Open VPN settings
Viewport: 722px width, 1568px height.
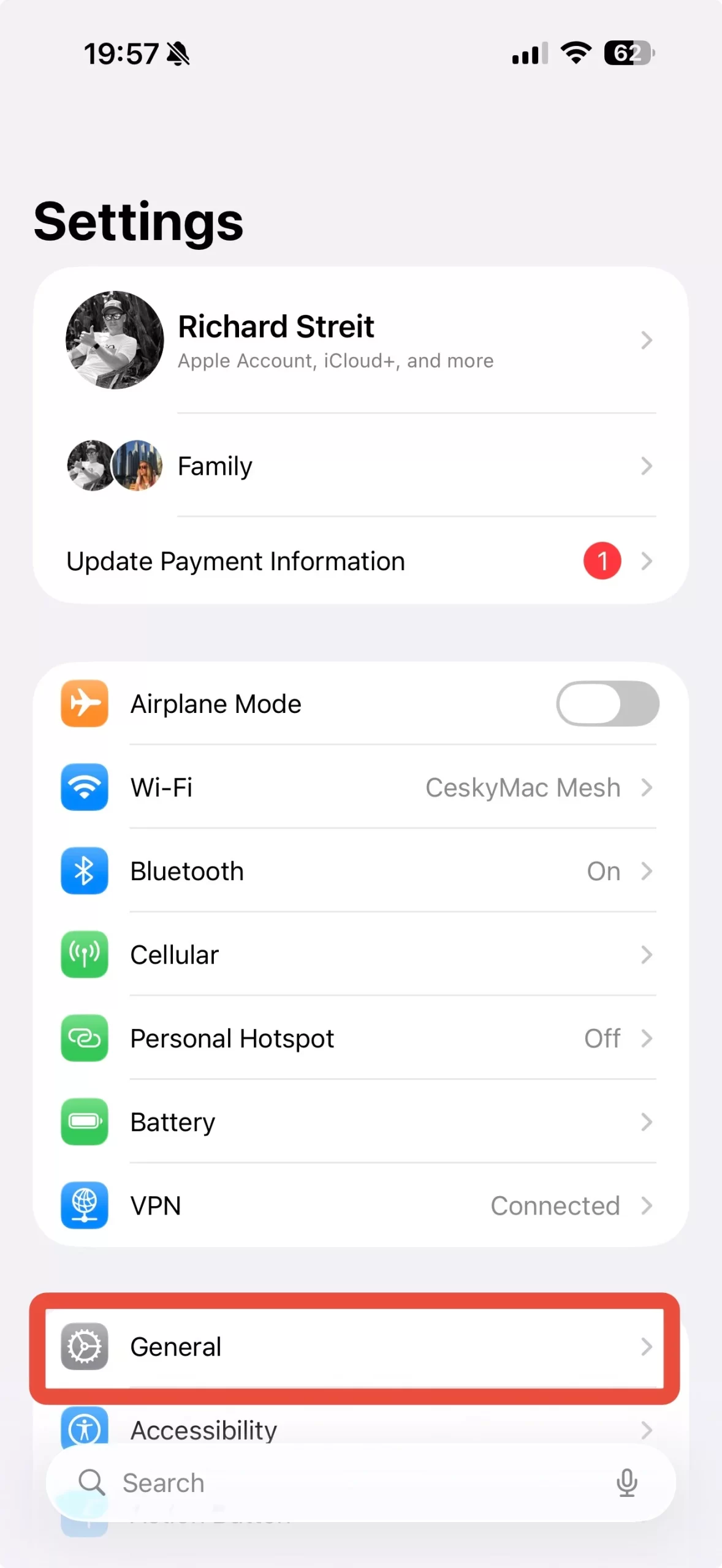pos(360,1206)
